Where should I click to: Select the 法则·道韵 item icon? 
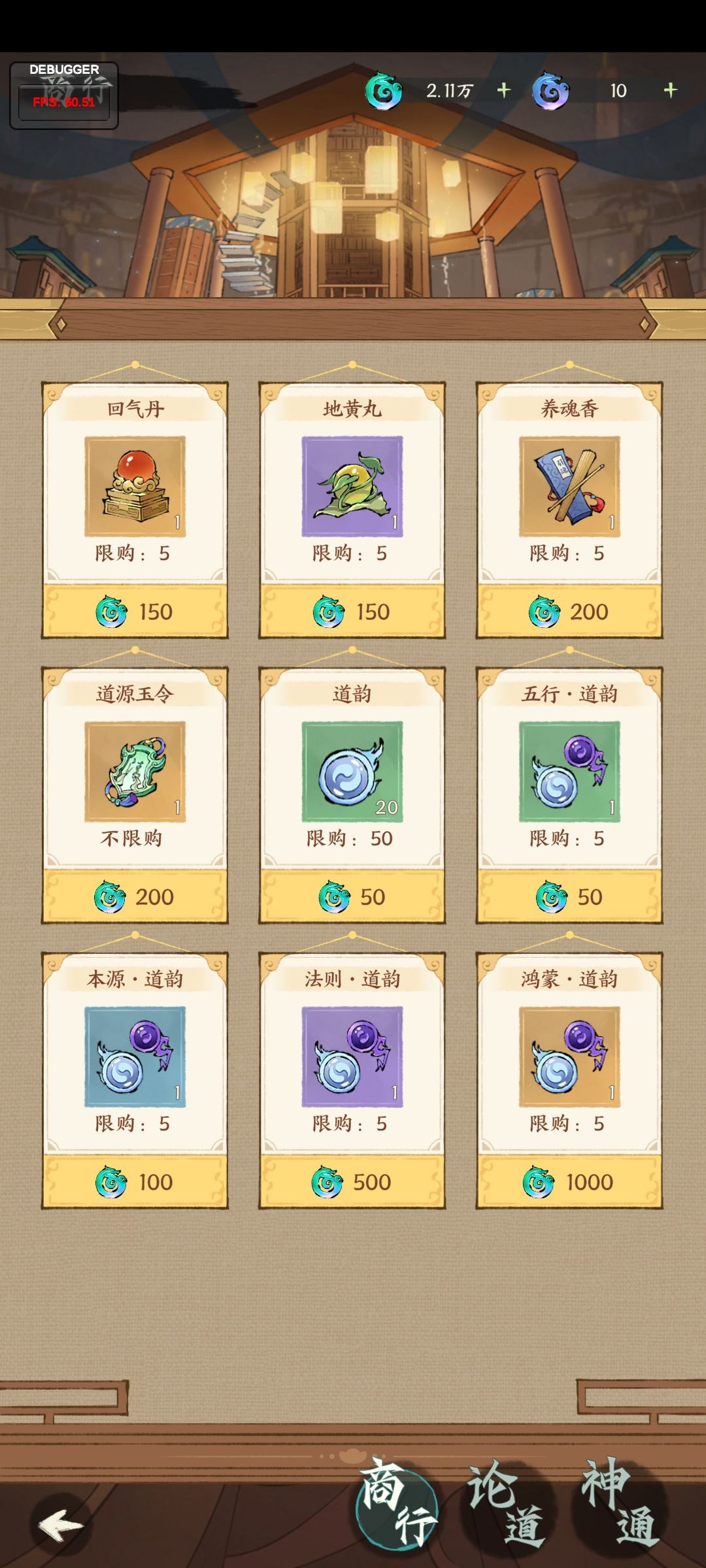pos(353,1052)
